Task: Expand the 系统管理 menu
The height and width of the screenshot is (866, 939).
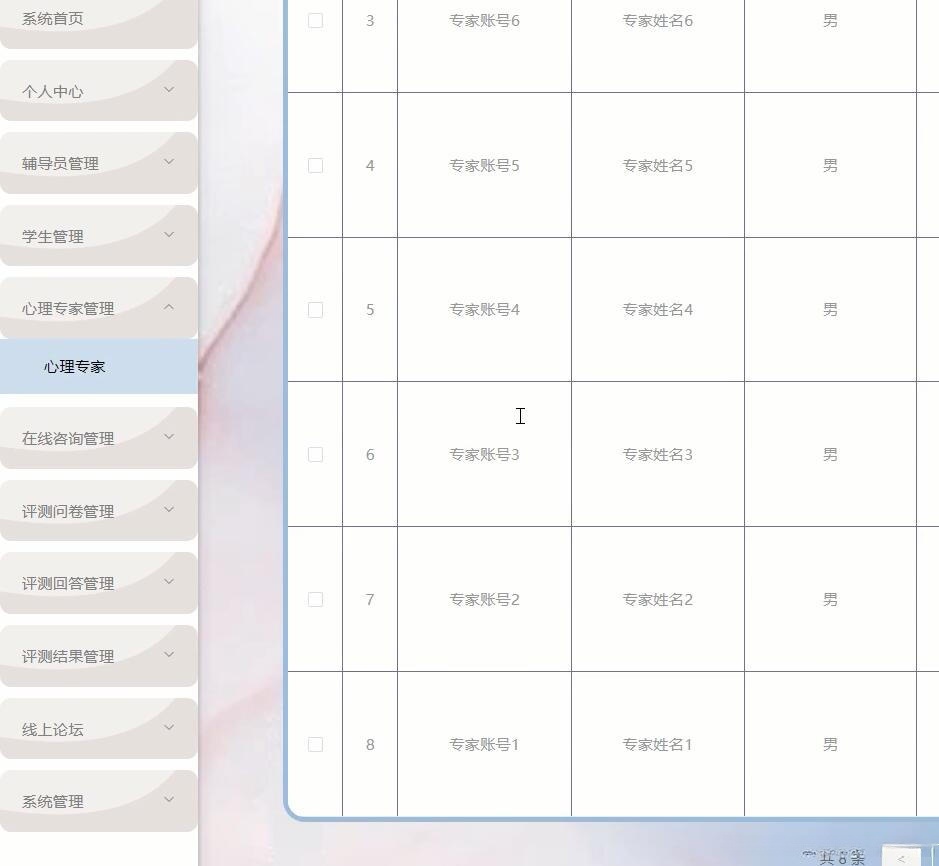Action: click(98, 801)
